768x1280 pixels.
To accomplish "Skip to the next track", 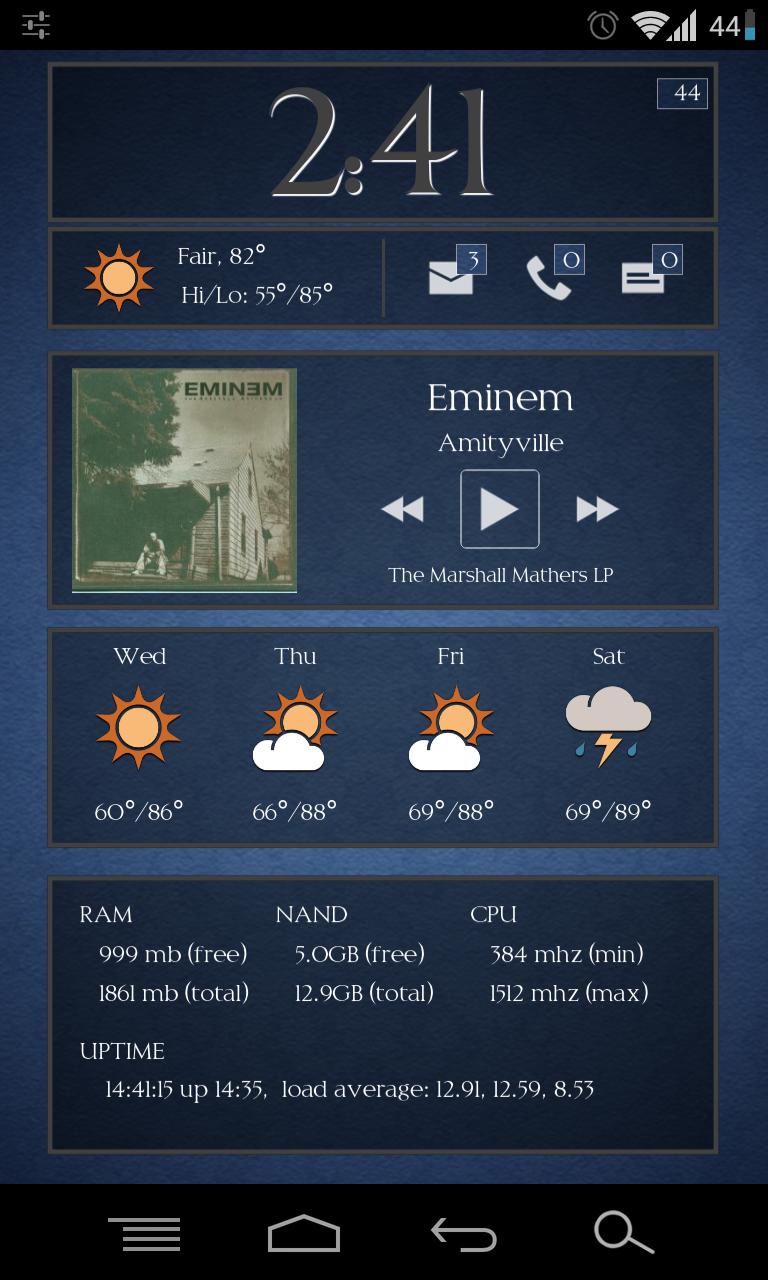I will coord(597,510).
